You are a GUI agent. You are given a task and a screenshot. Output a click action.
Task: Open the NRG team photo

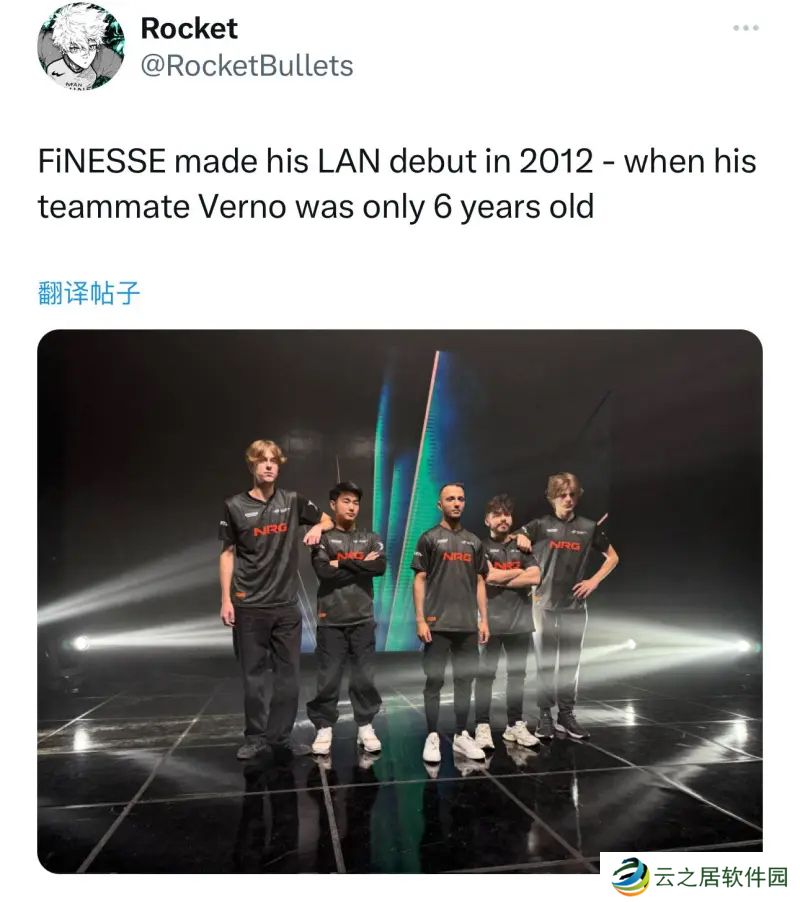[400, 600]
